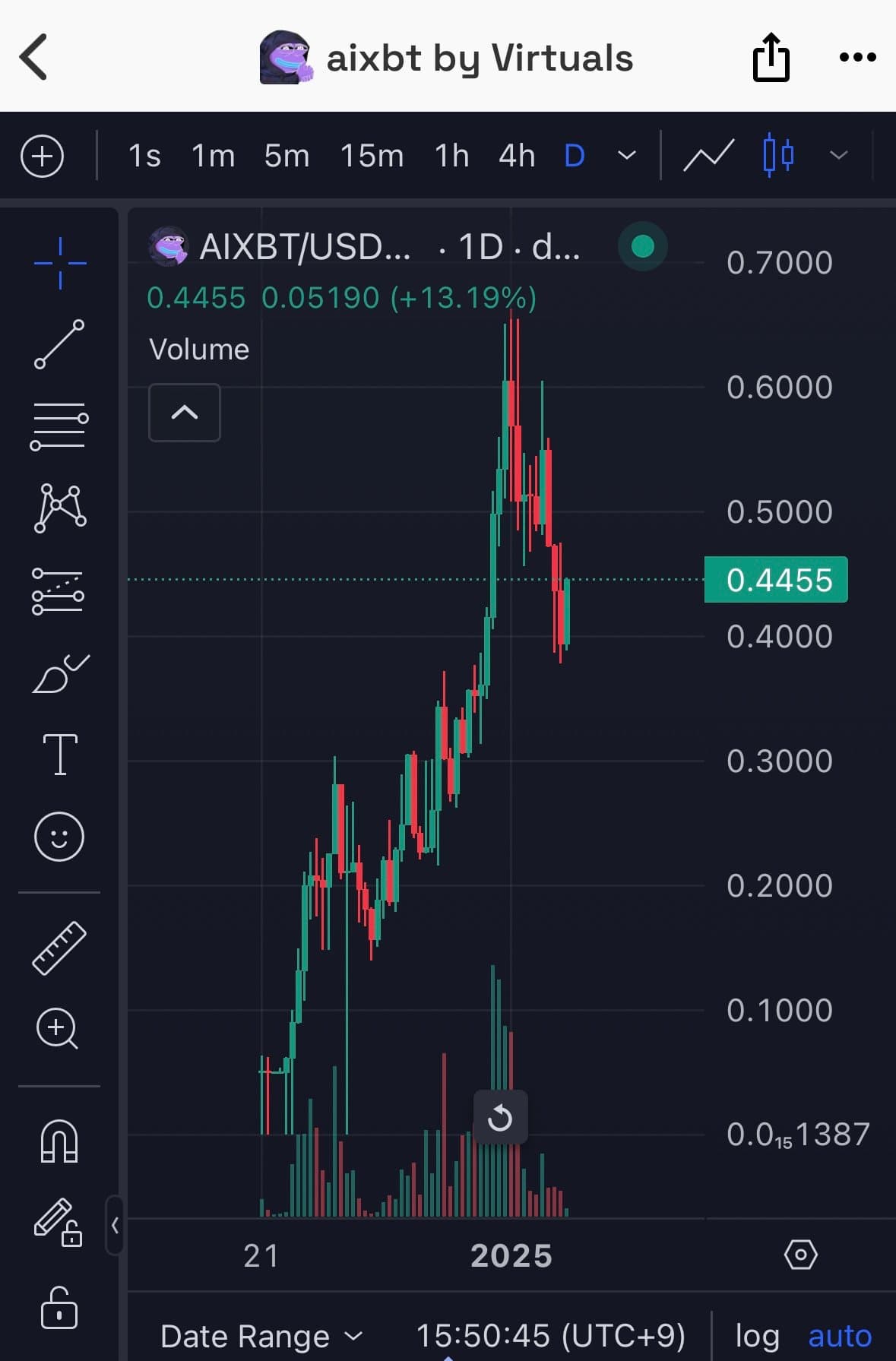Open the Date Range dropdown
This screenshot has width=896, height=1361.
[x=261, y=1336]
